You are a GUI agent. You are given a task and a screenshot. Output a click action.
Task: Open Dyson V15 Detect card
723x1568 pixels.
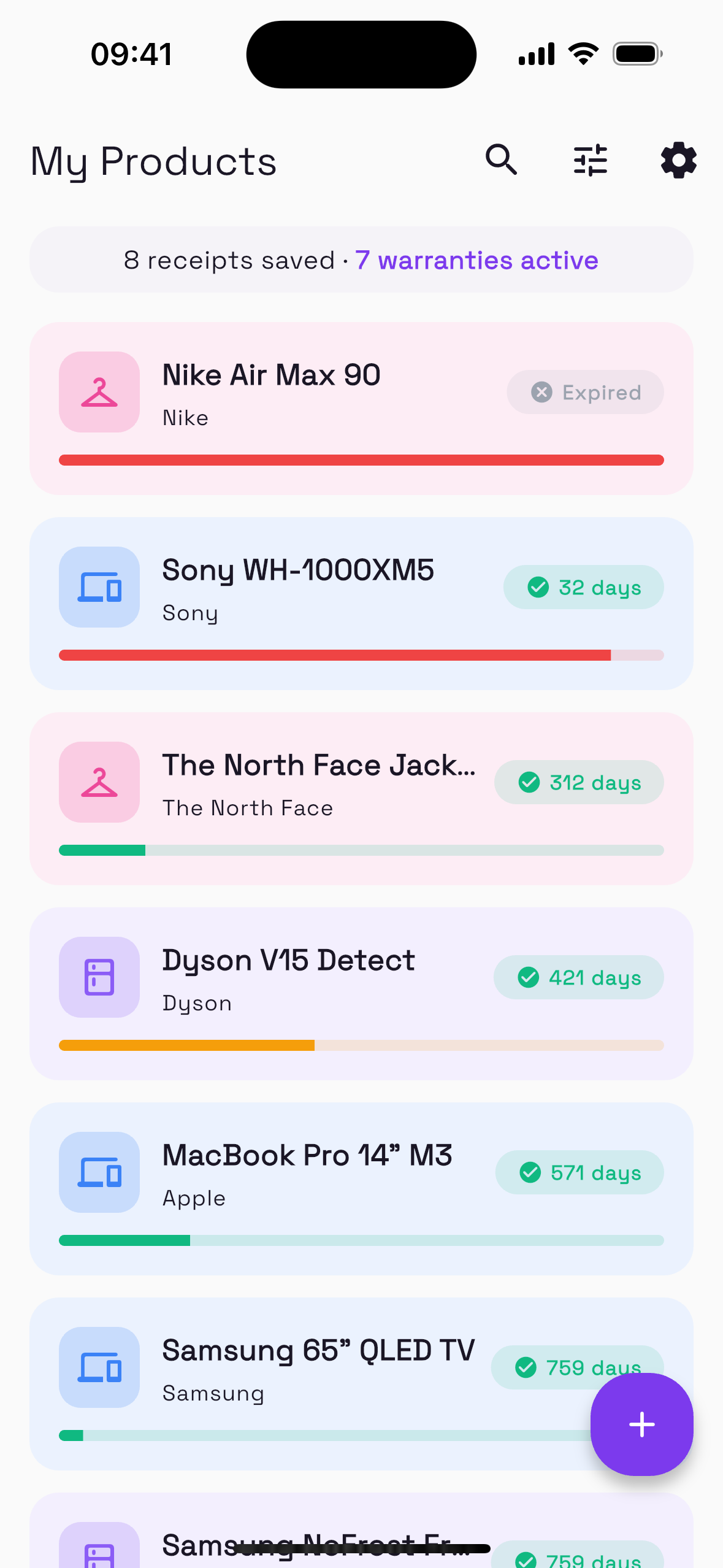coord(361,994)
